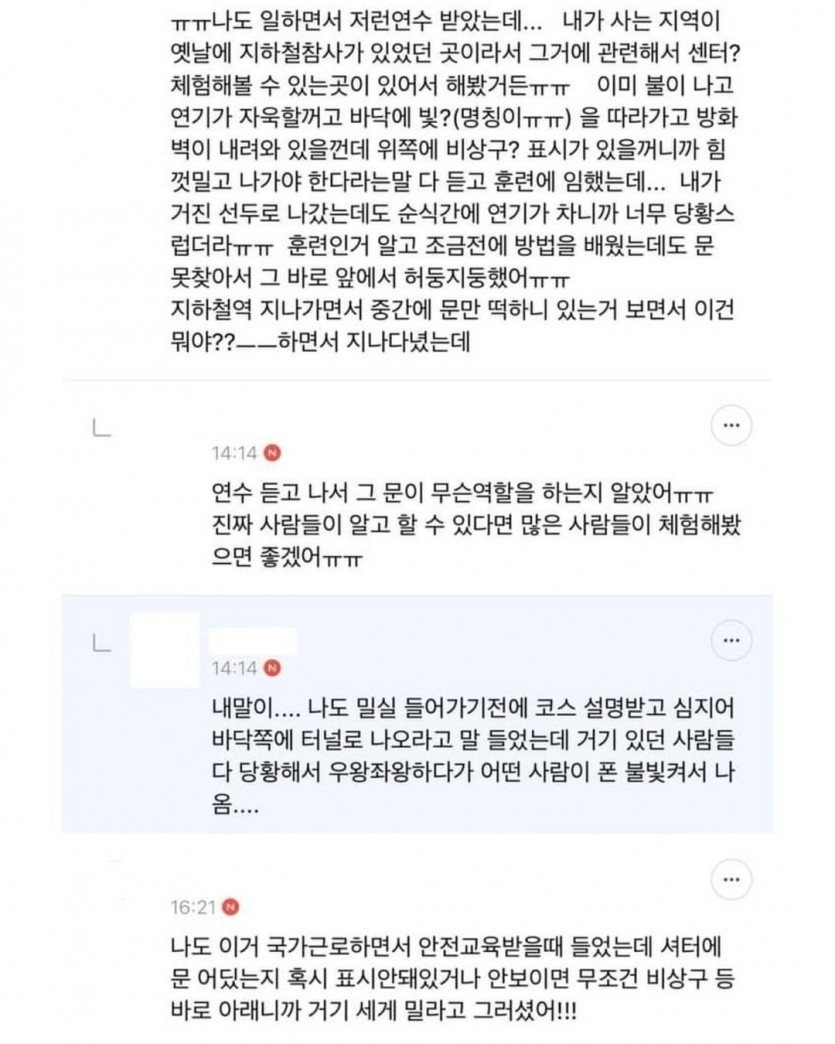Open overflow menu on the 14:14 reply starting 연수 듣고
Image resolution: width=835 pixels, height=1044 pixels.
coord(731,427)
